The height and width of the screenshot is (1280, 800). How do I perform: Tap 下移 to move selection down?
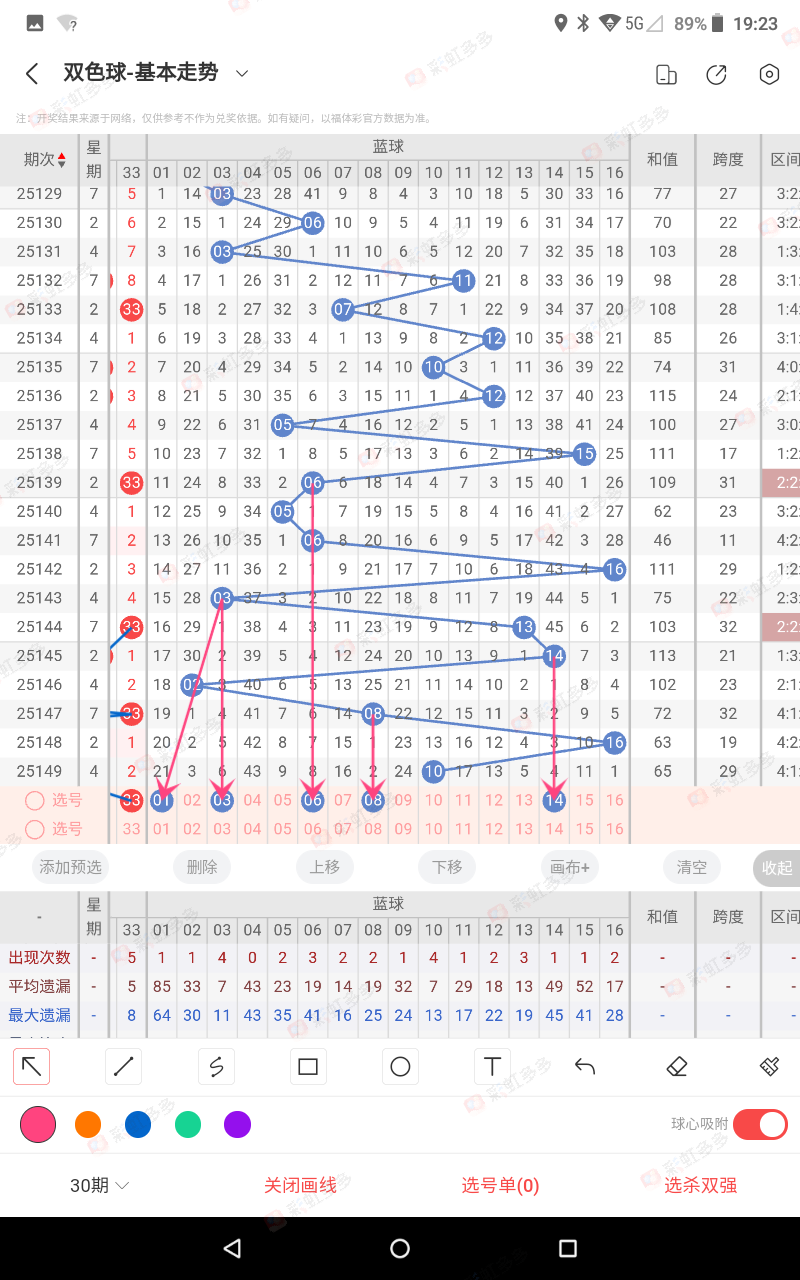click(447, 867)
